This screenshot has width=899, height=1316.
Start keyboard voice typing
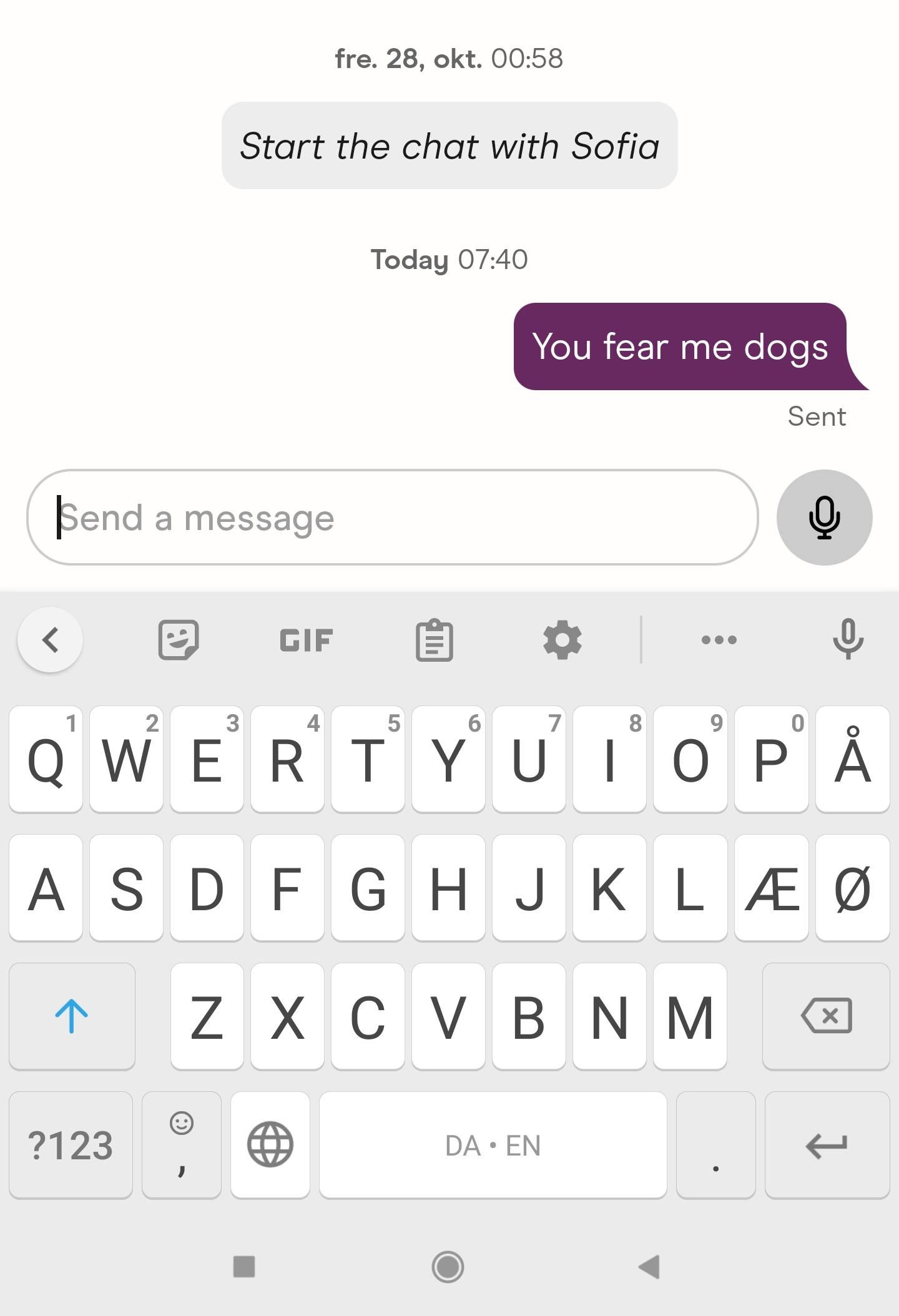(x=848, y=639)
